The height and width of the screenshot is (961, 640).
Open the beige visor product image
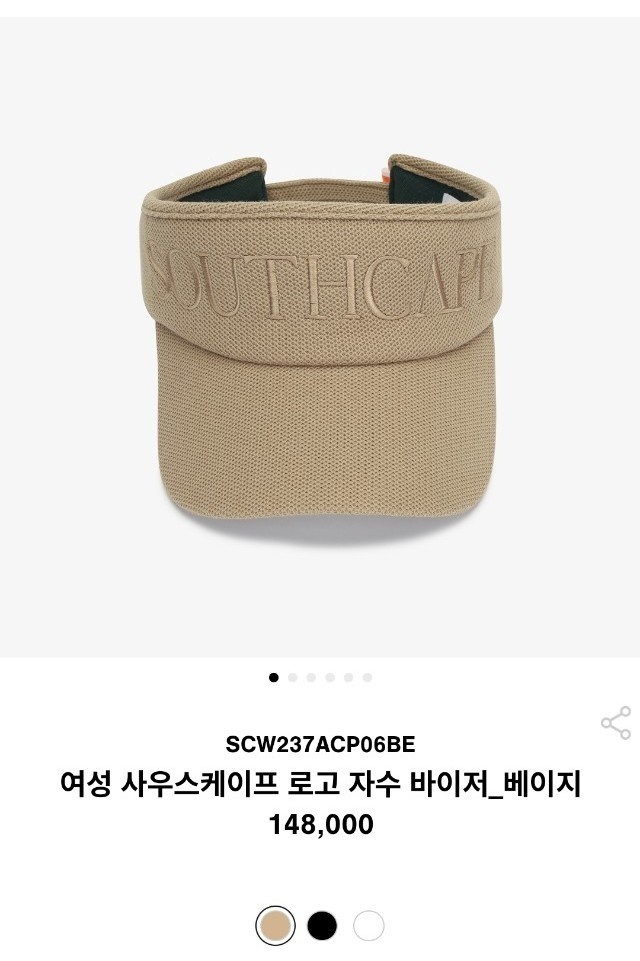pyautogui.click(x=320, y=340)
